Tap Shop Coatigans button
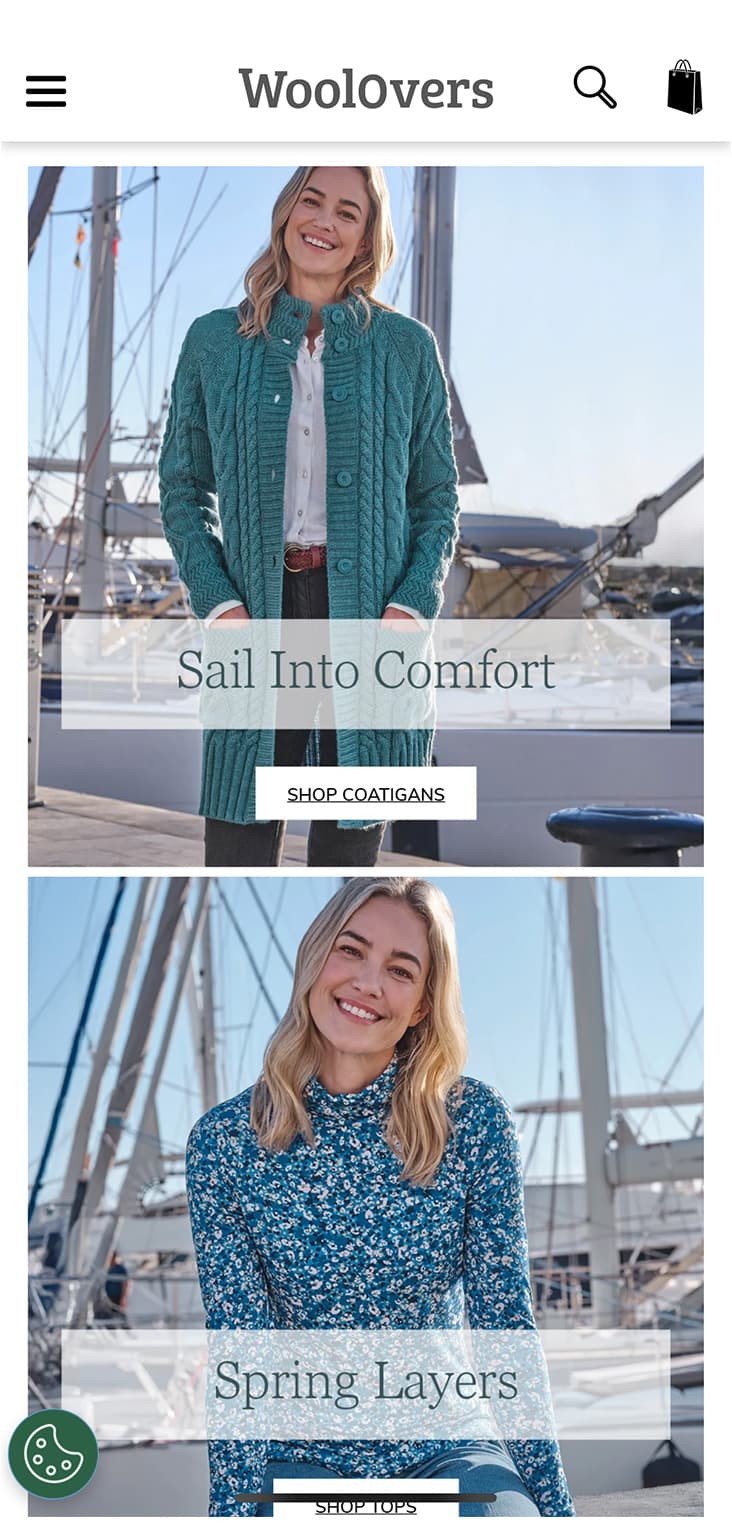This screenshot has width=732, height=1524. (365, 794)
